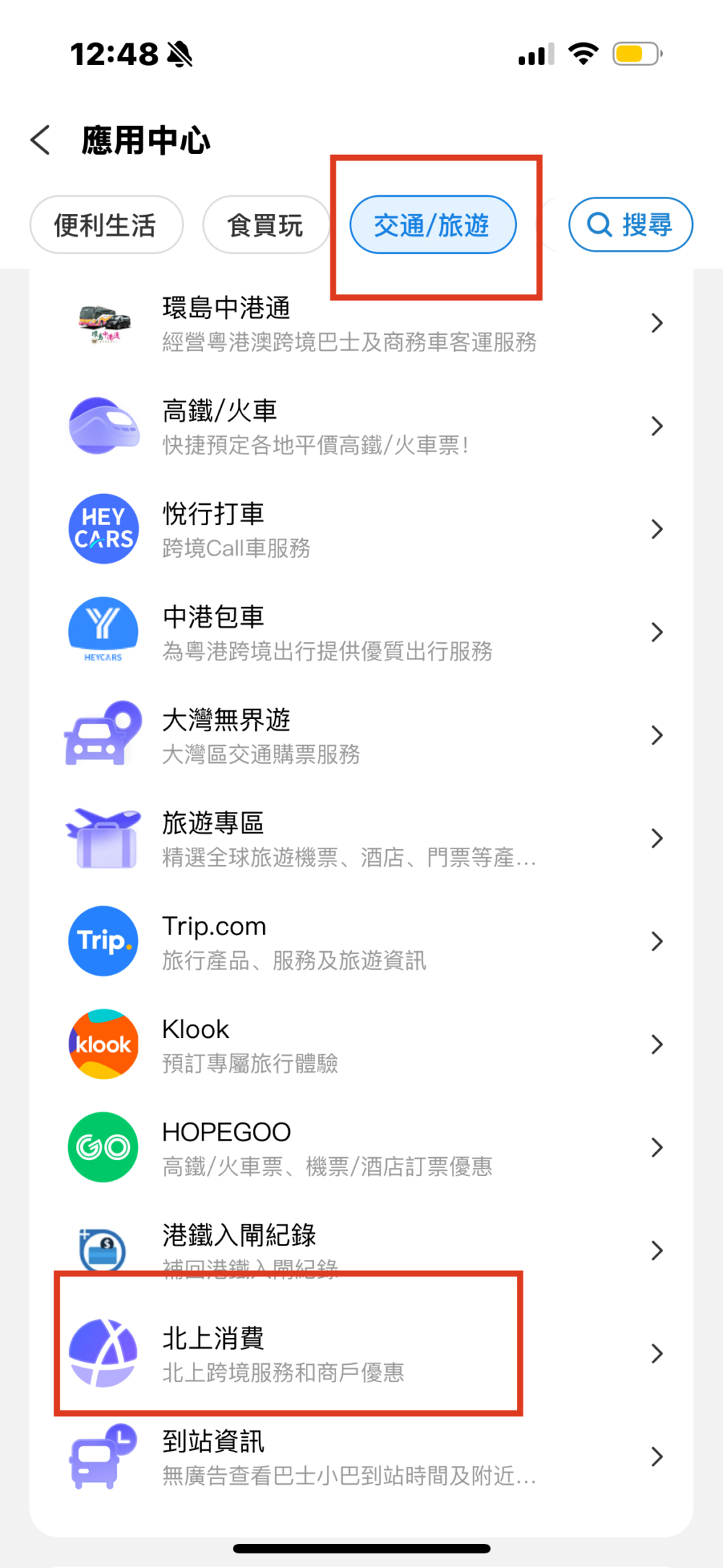Open 中港包車 service
Viewport: 723px width, 1568px height.
coord(361,633)
